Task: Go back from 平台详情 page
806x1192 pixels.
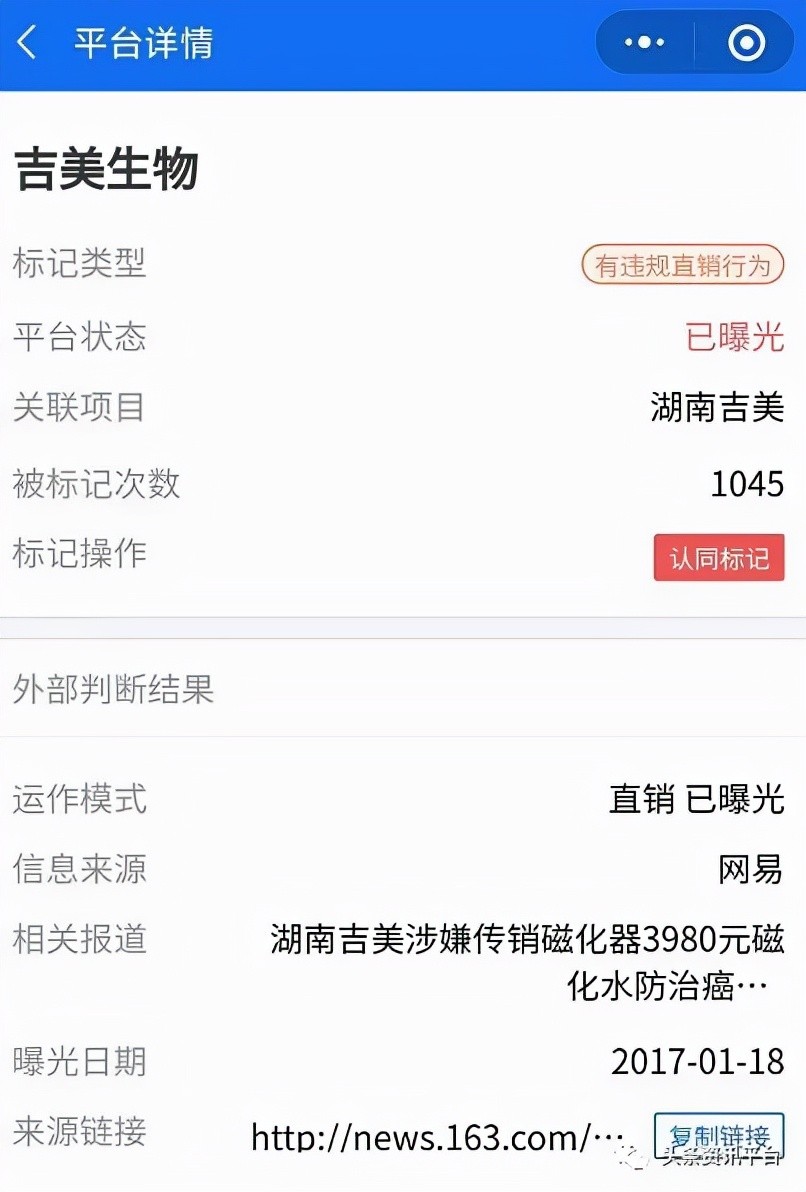Action: (28, 43)
